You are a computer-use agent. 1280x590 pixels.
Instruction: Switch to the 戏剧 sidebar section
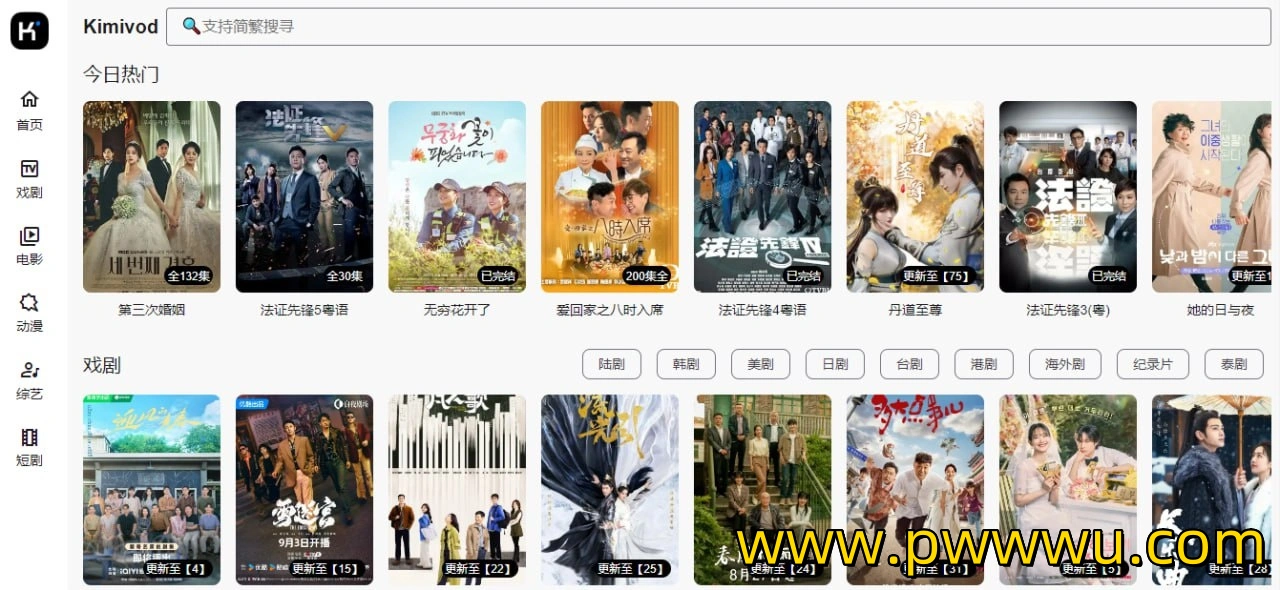point(29,178)
